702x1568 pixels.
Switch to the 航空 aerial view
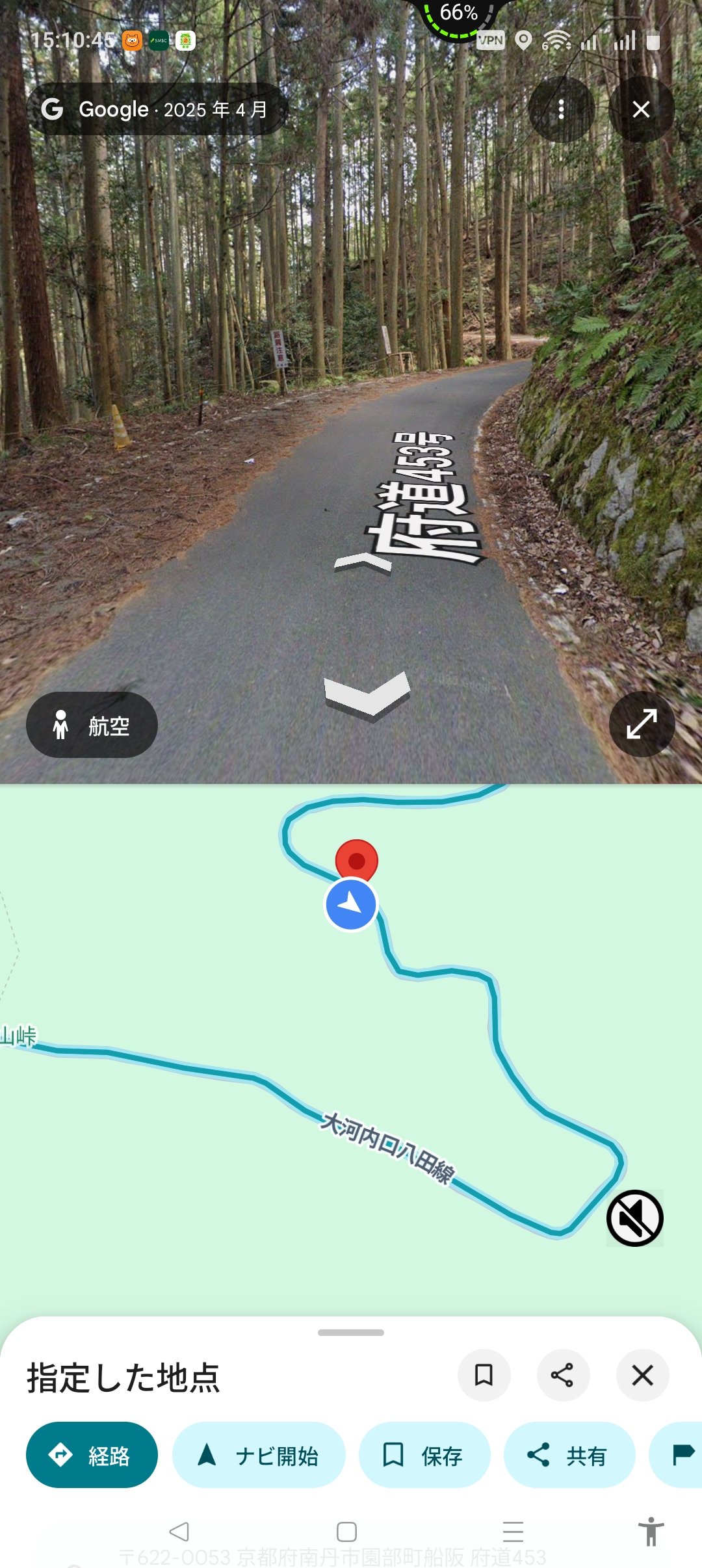(x=92, y=725)
